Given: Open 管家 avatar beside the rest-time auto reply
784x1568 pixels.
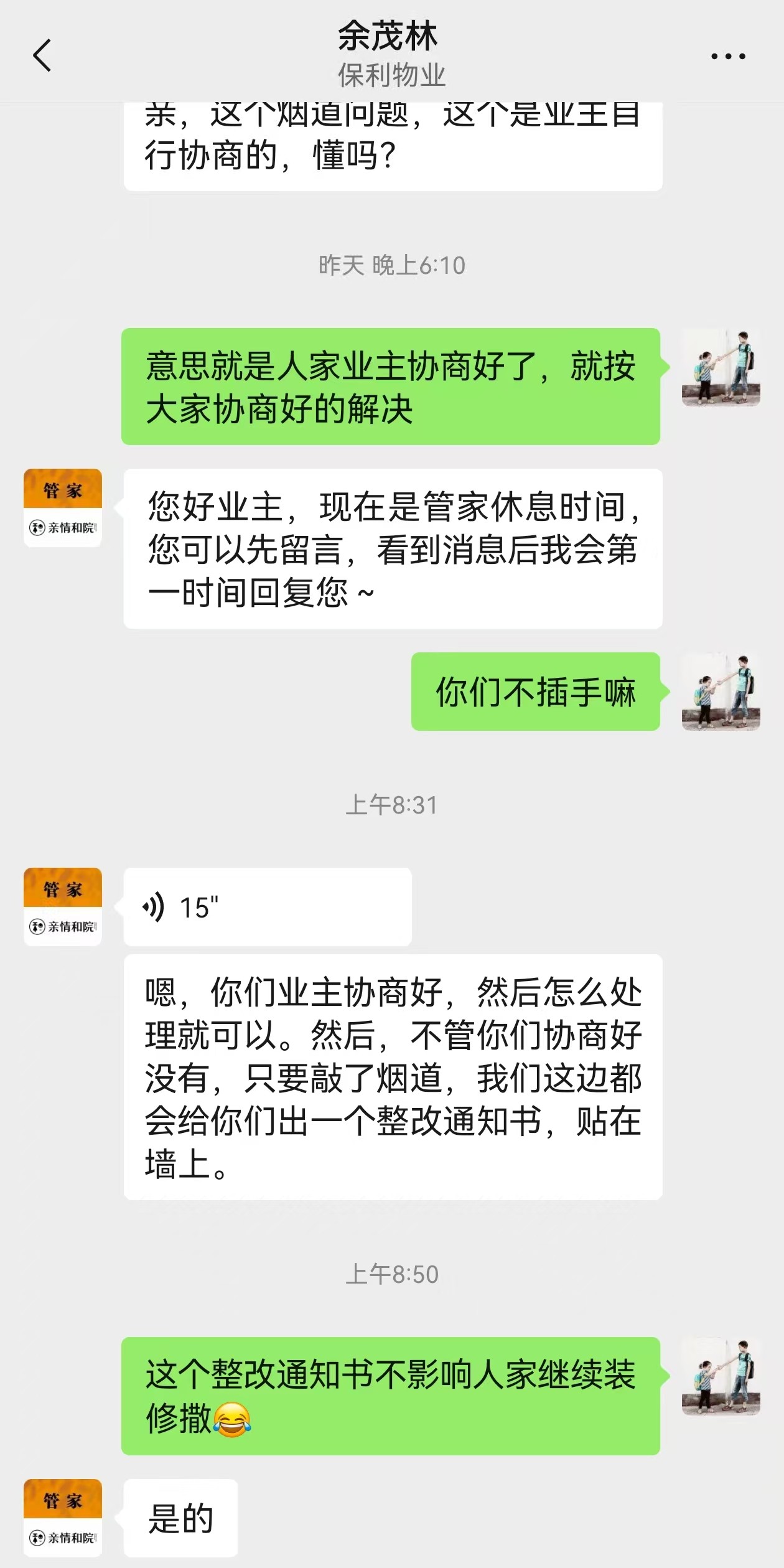Looking at the screenshot, I should click(63, 508).
